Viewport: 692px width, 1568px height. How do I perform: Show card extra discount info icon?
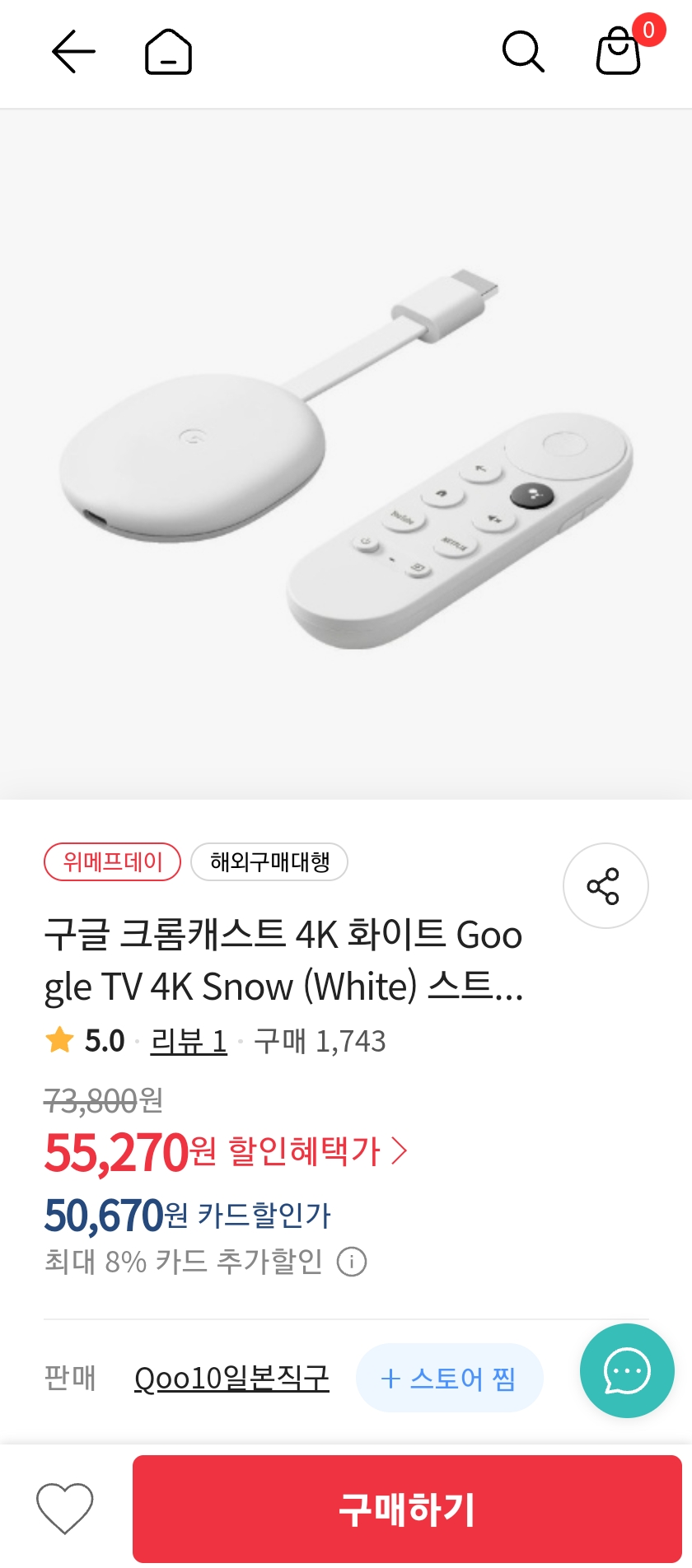pyautogui.click(x=352, y=1262)
